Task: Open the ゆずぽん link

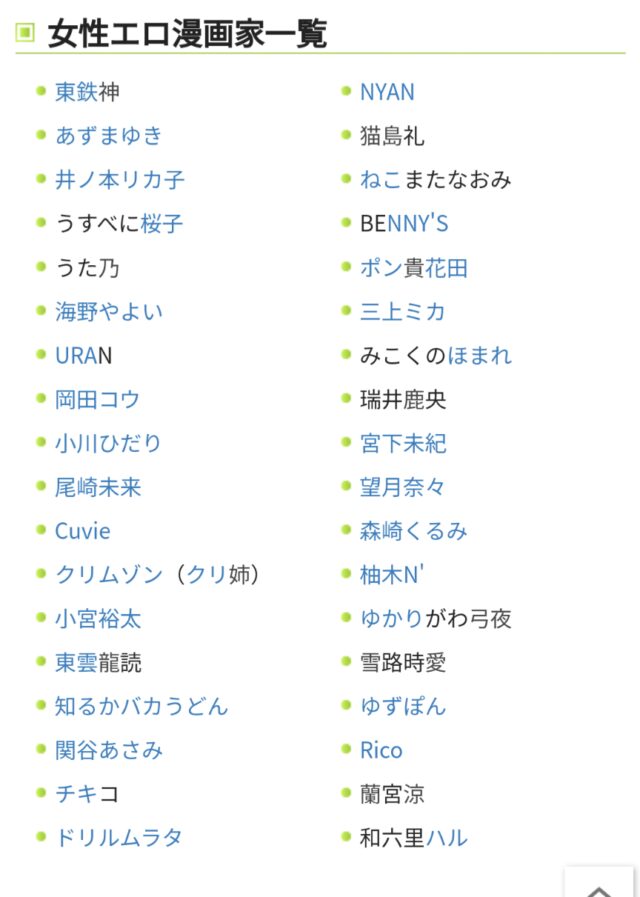Action: 402,707
